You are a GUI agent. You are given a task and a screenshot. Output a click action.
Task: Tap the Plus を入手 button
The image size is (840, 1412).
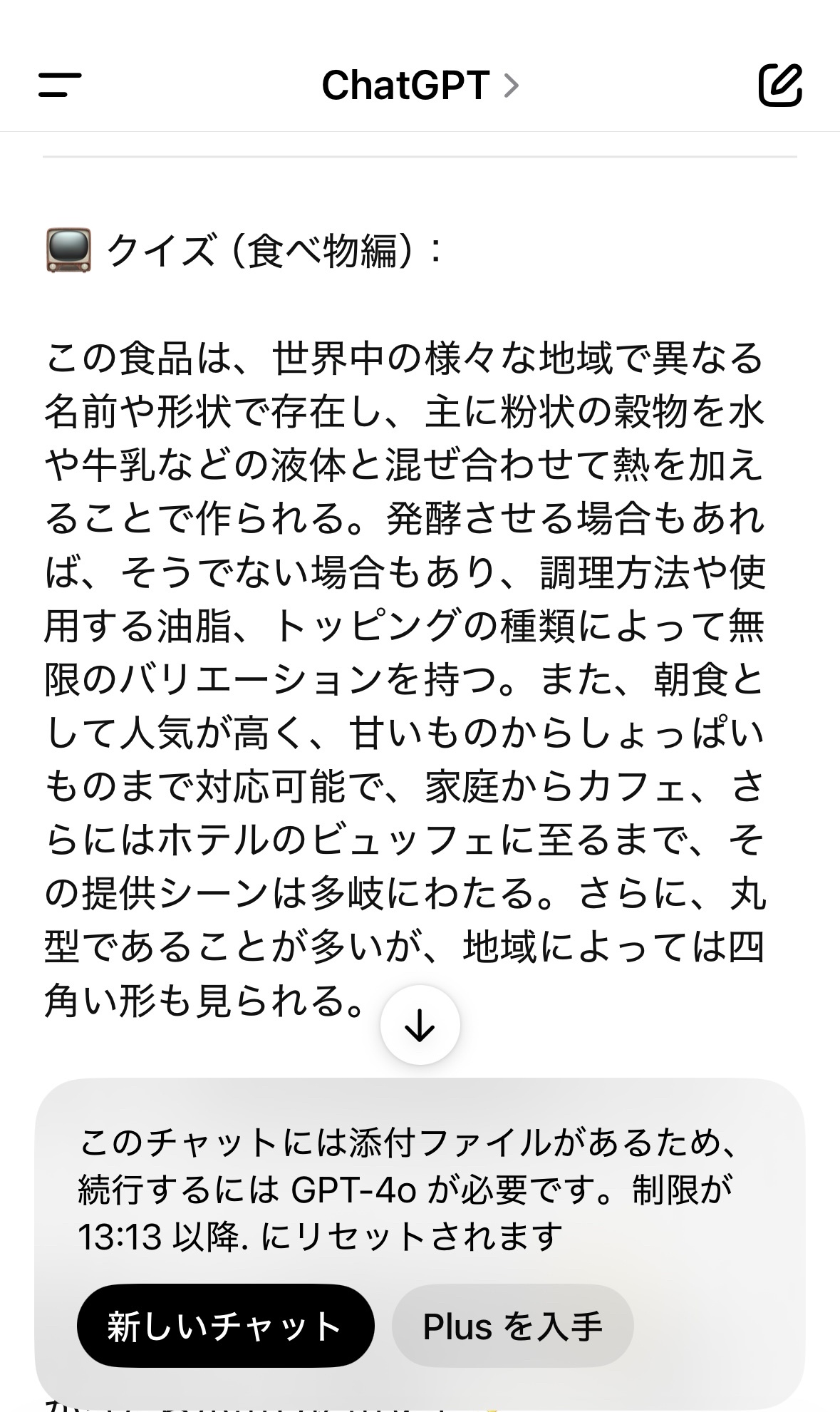512,1326
